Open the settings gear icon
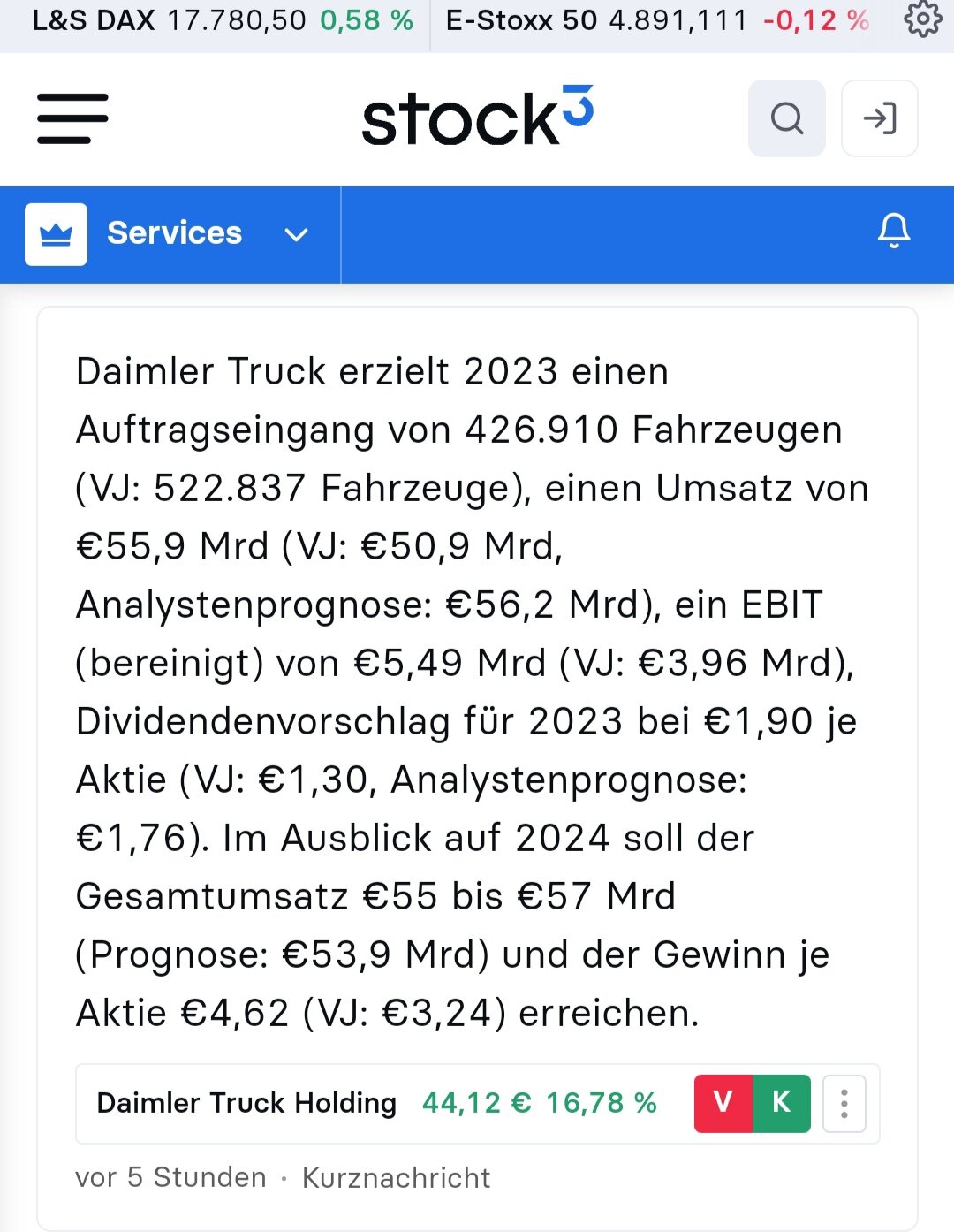Screen dimensions: 954x1232 click(x=923, y=19)
